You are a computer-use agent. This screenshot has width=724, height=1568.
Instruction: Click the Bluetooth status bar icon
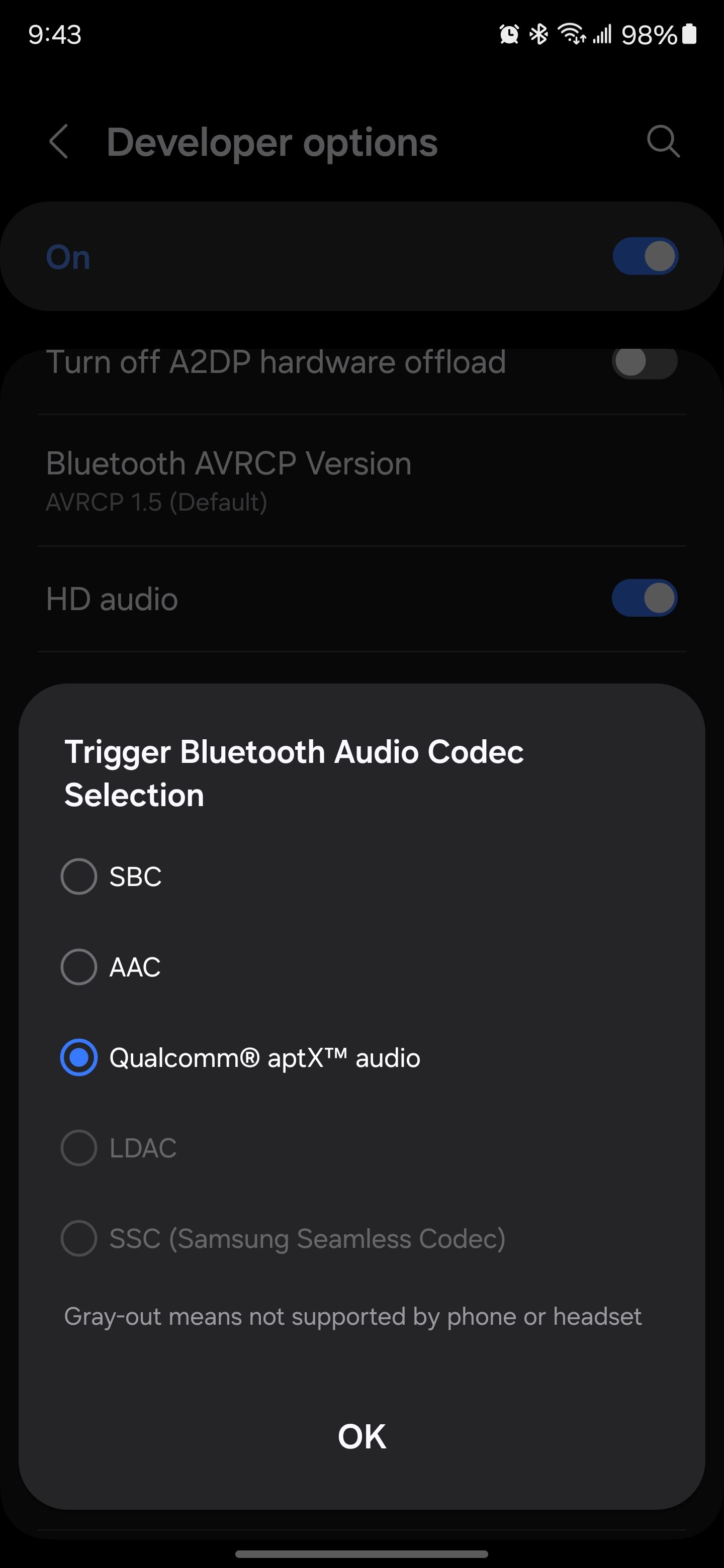(538, 35)
